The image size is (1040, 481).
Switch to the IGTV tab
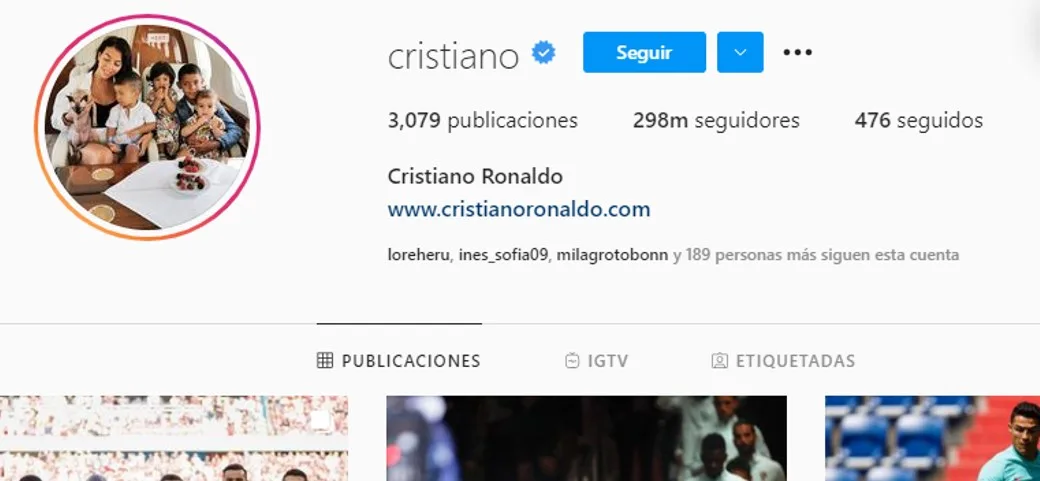[x=596, y=361]
